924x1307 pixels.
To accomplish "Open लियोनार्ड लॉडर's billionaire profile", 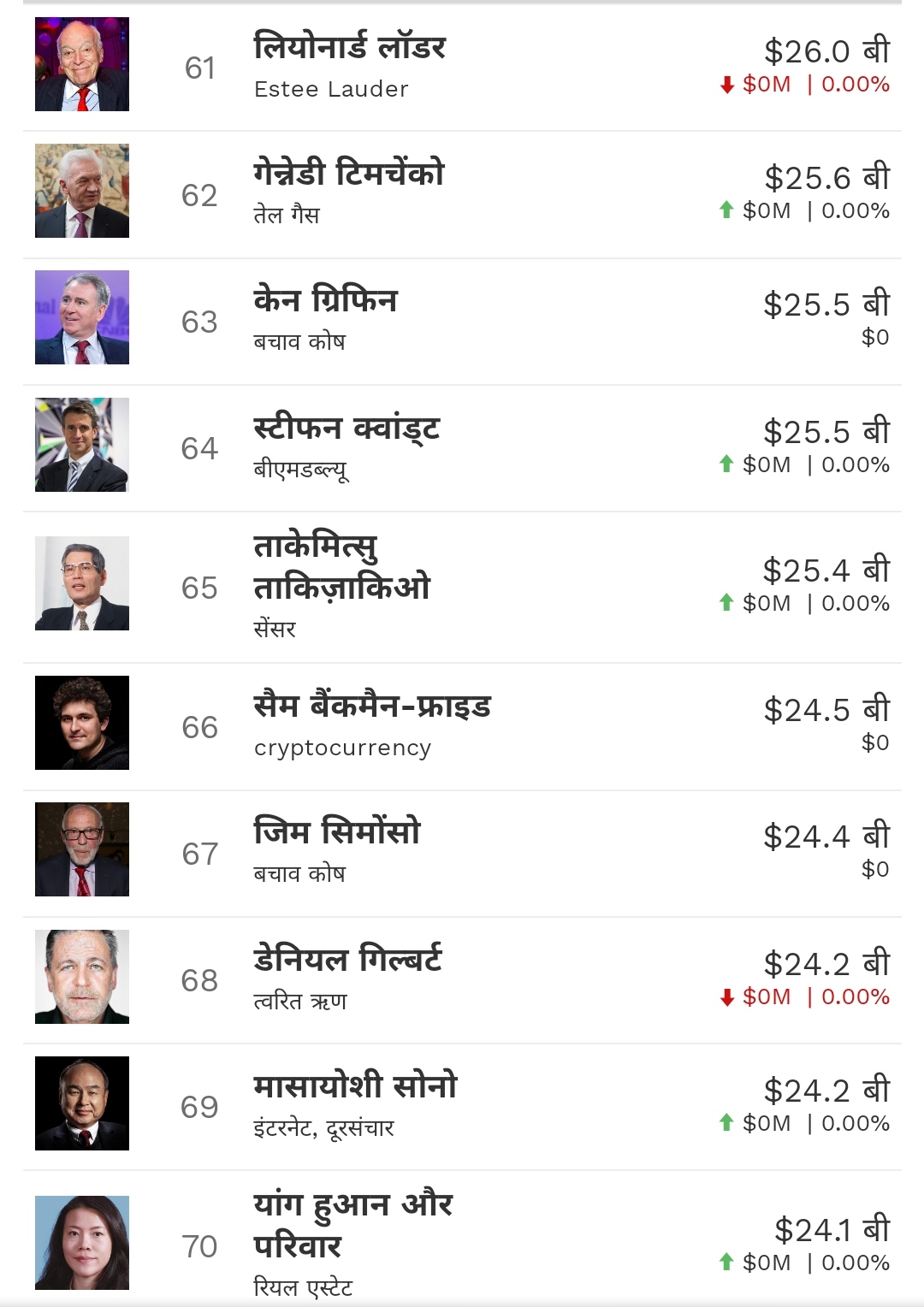I will [x=349, y=48].
